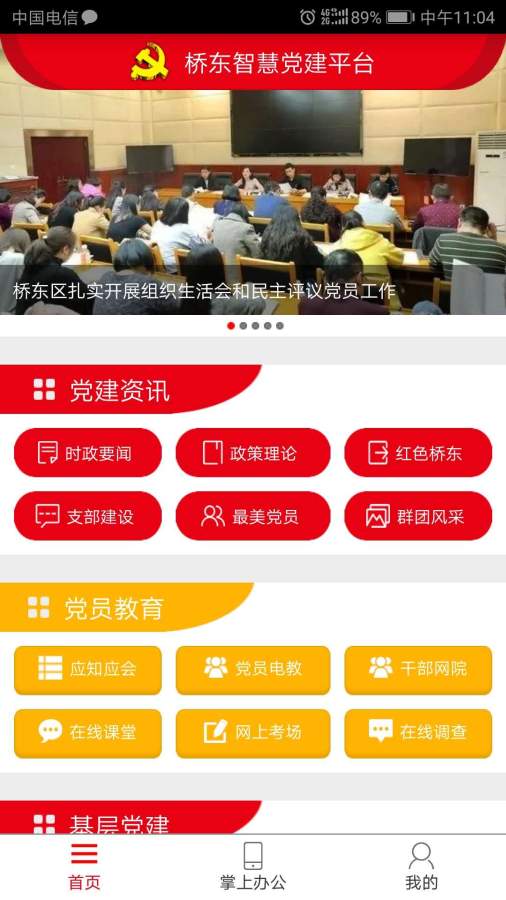This screenshot has height=900, width=506.
Task: Tap the 红色桥东 button
Action: [418, 453]
